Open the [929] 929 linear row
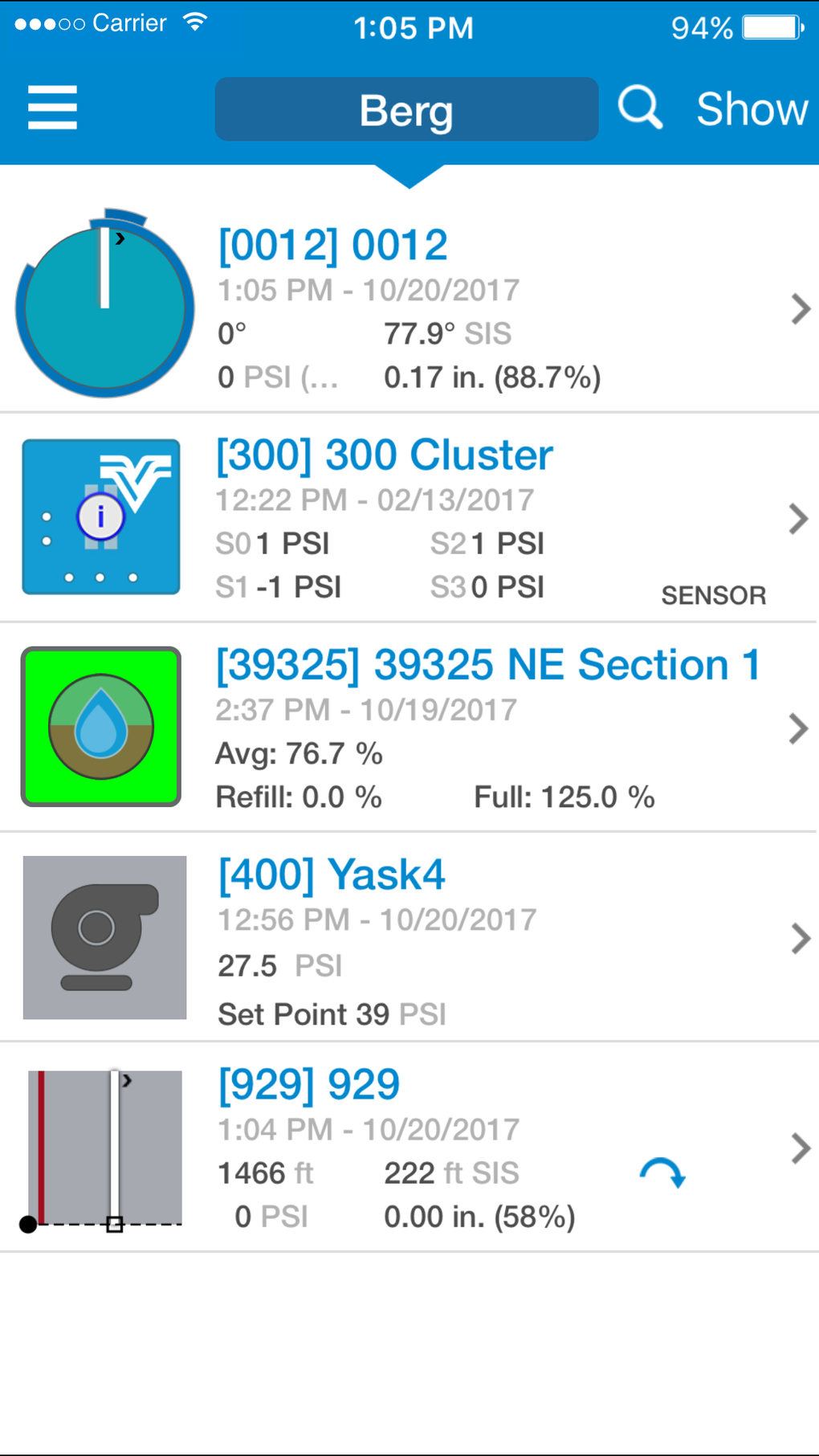The height and width of the screenshot is (1456, 819). click(x=409, y=1148)
